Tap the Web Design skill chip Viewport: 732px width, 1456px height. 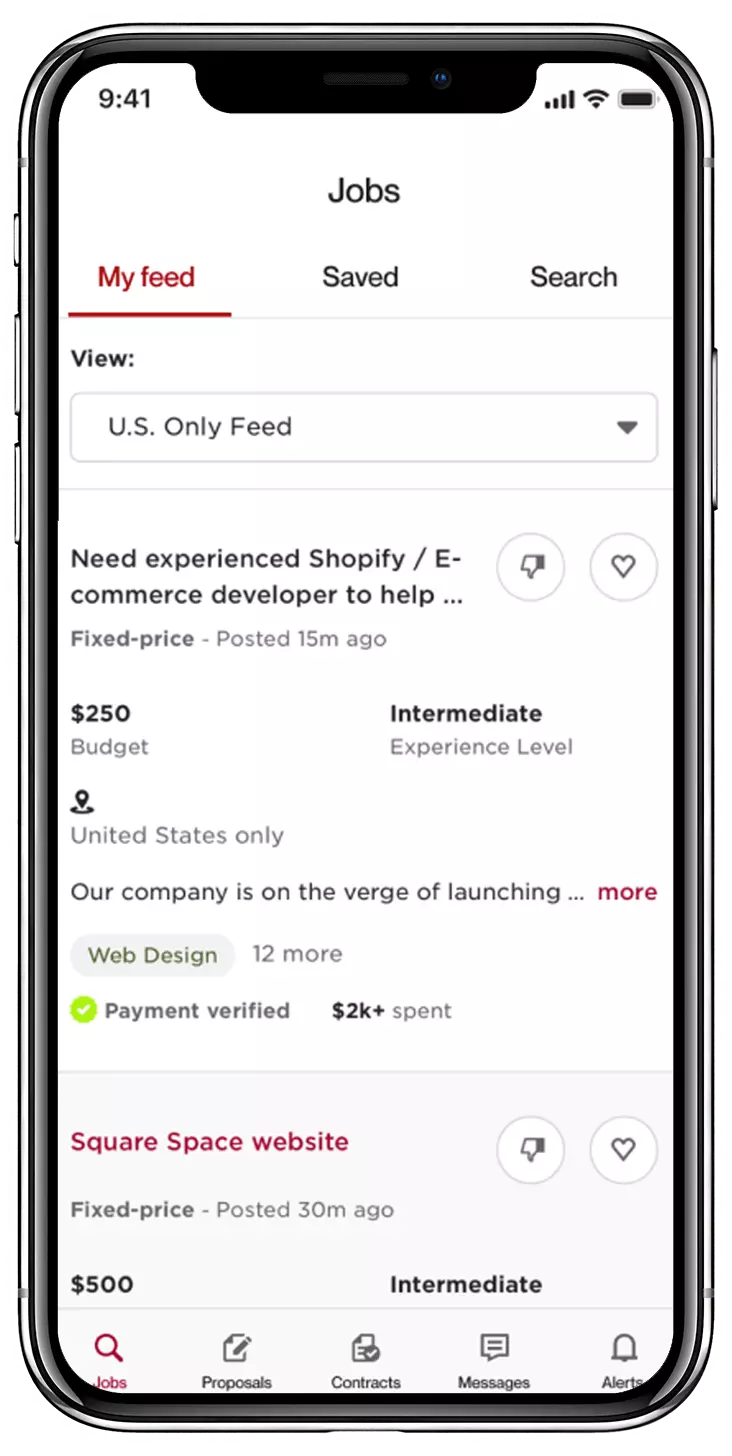click(x=152, y=955)
